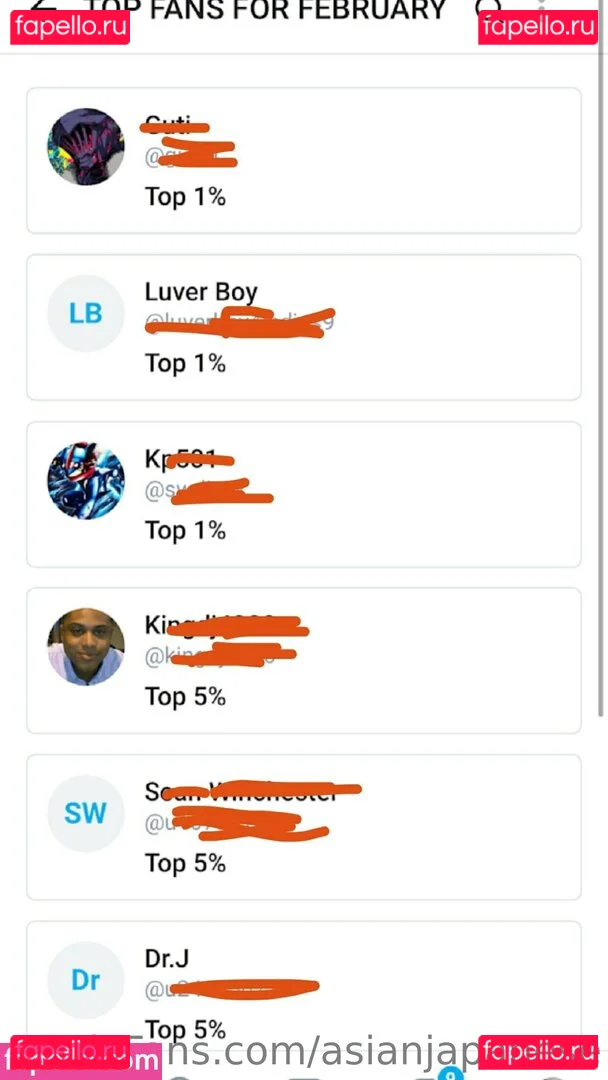This screenshot has width=608, height=1080.
Task: Search the top fans list
Action: [488, 9]
